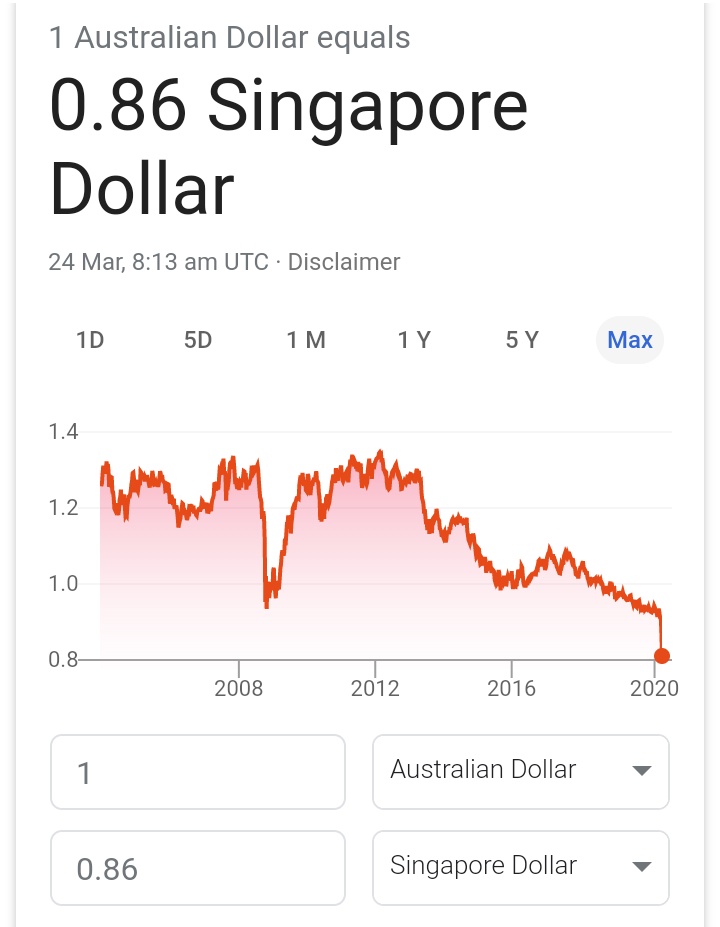Select the 1D time range
This screenshot has height=927, width=720.
coord(90,340)
